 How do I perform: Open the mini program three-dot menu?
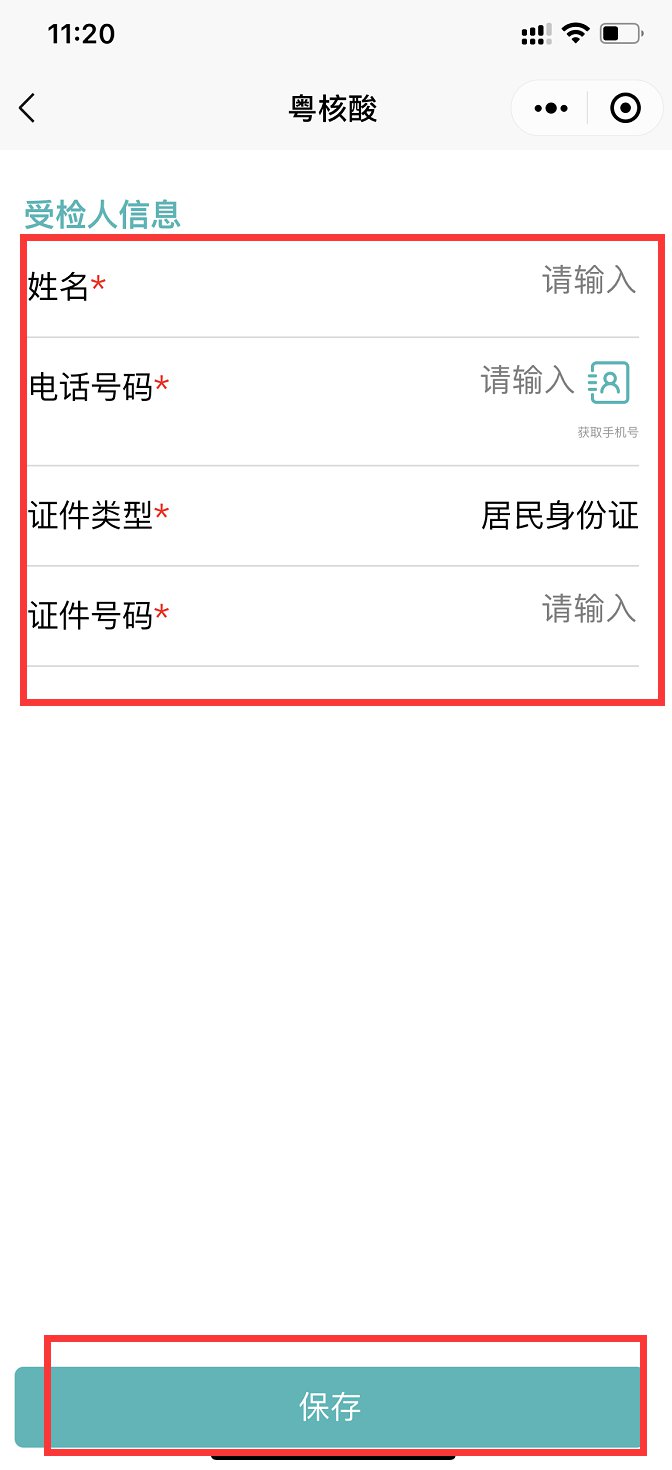(551, 108)
